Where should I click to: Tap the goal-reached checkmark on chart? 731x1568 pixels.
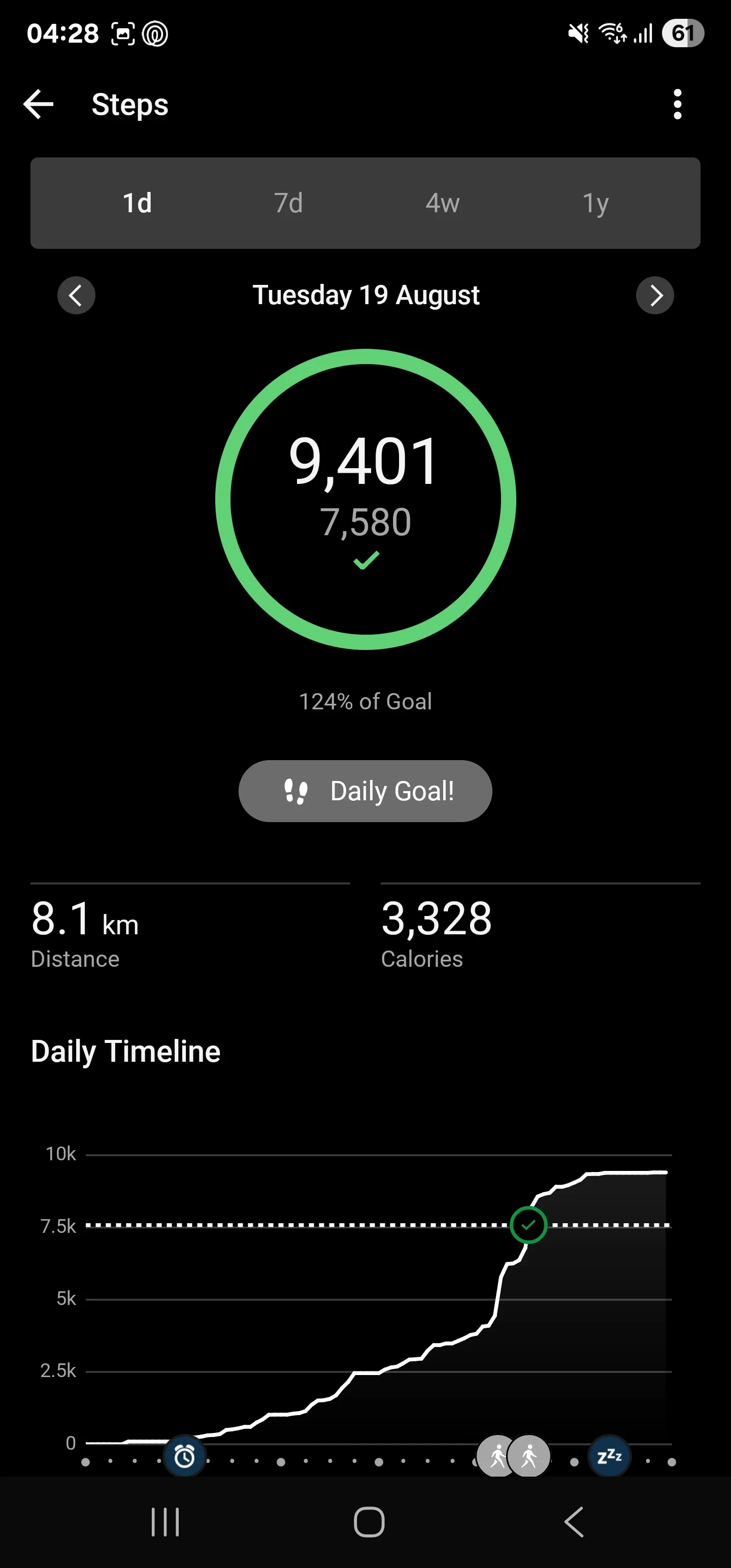[x=528, y=1225]
